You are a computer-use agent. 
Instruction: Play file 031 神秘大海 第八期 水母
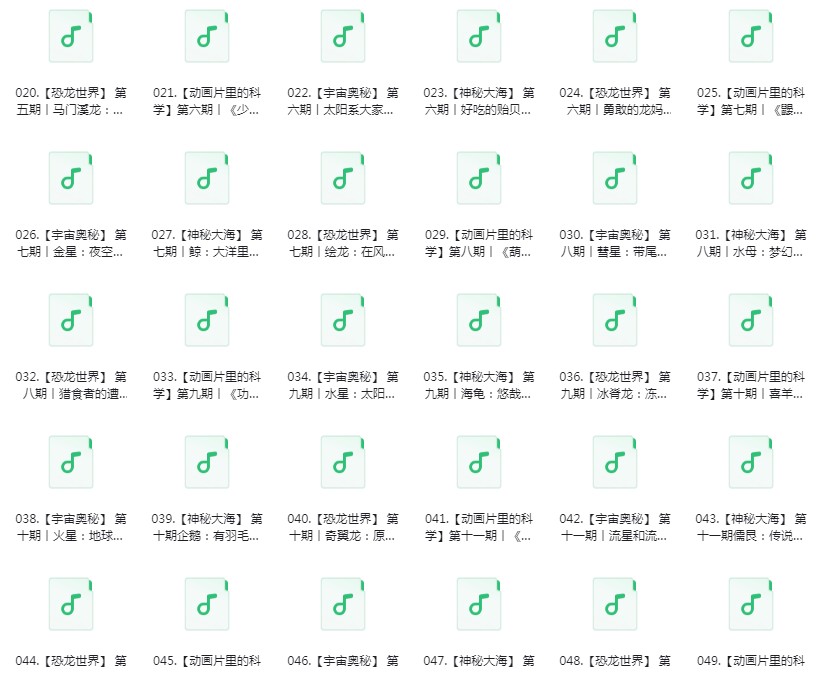750,179
